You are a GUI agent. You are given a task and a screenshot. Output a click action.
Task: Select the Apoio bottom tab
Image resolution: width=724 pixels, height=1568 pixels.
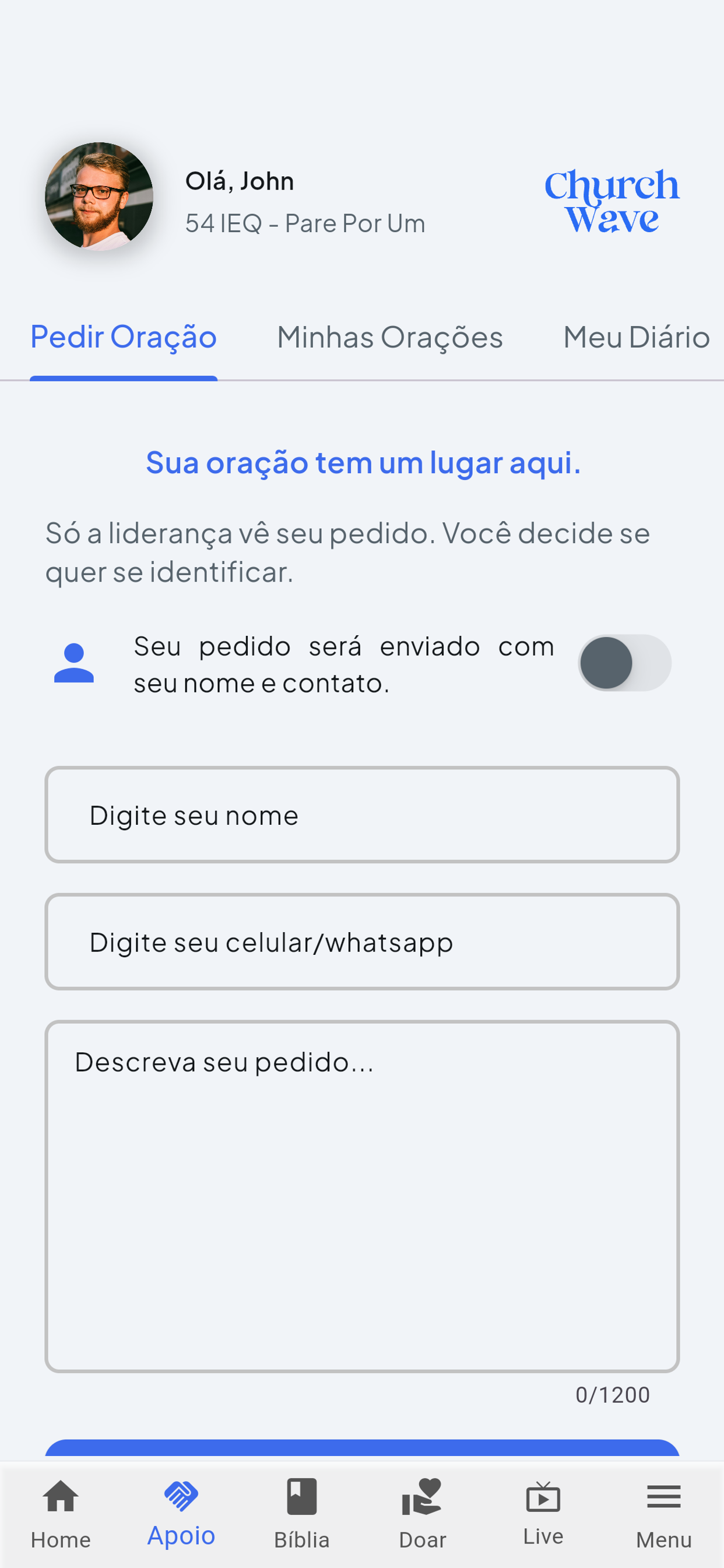181,1514
